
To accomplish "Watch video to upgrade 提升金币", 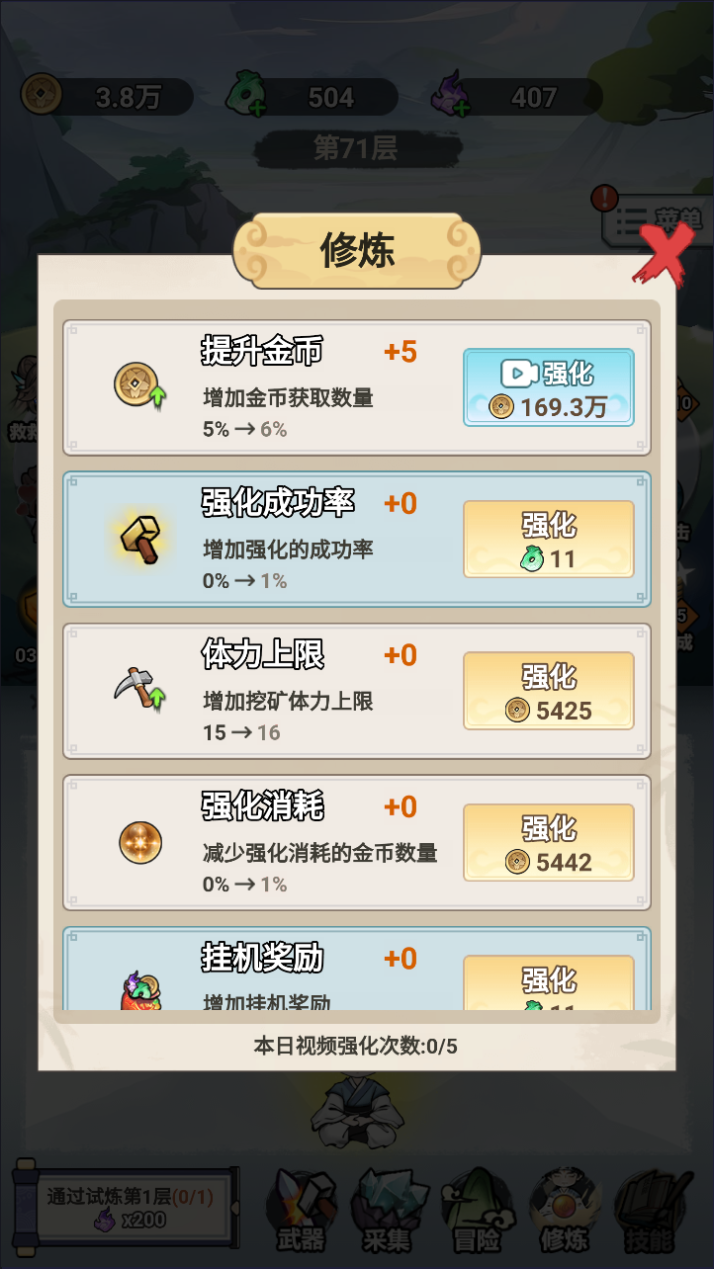I will pyautogui.click(x=548, y=387).
